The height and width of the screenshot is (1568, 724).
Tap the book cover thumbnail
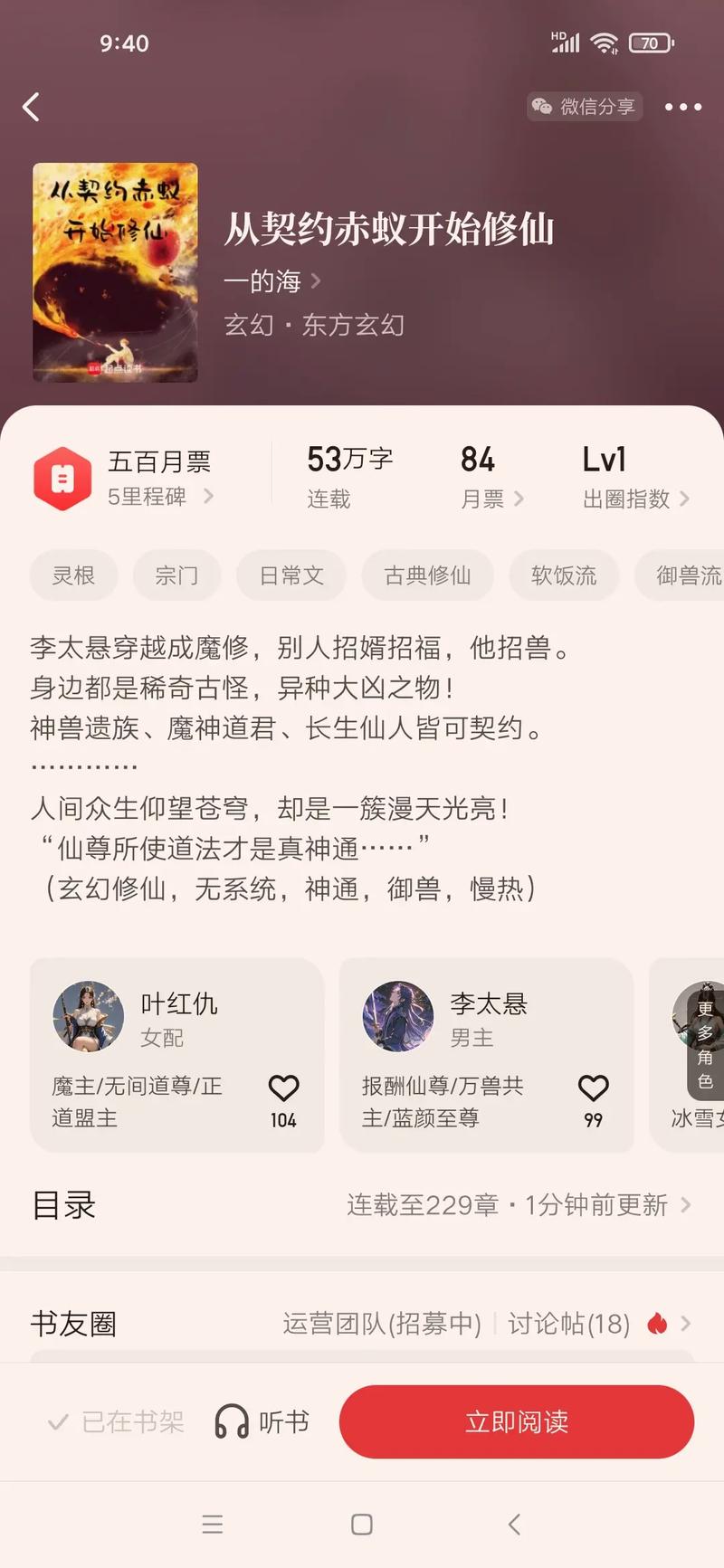[x=114, y=271]
